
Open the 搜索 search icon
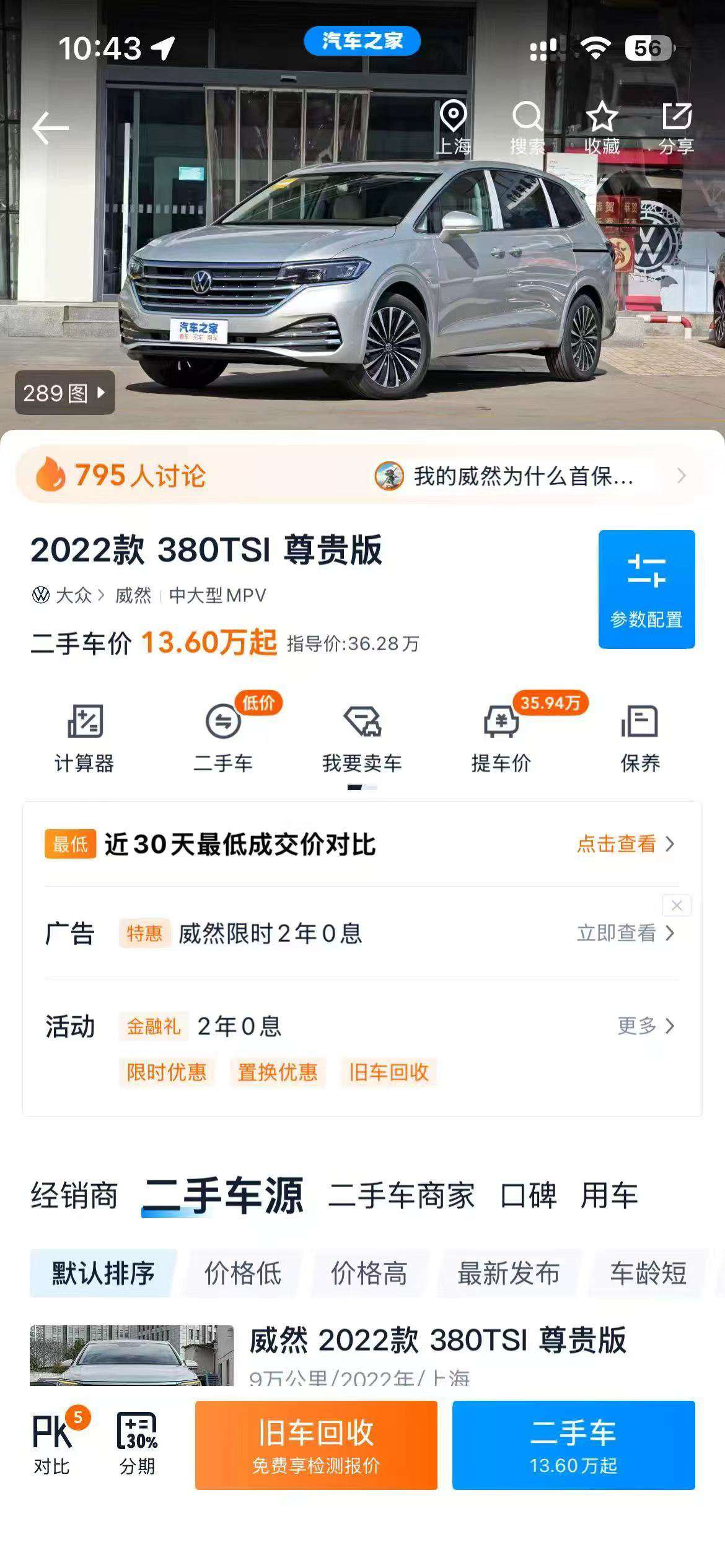coord(527,128)
